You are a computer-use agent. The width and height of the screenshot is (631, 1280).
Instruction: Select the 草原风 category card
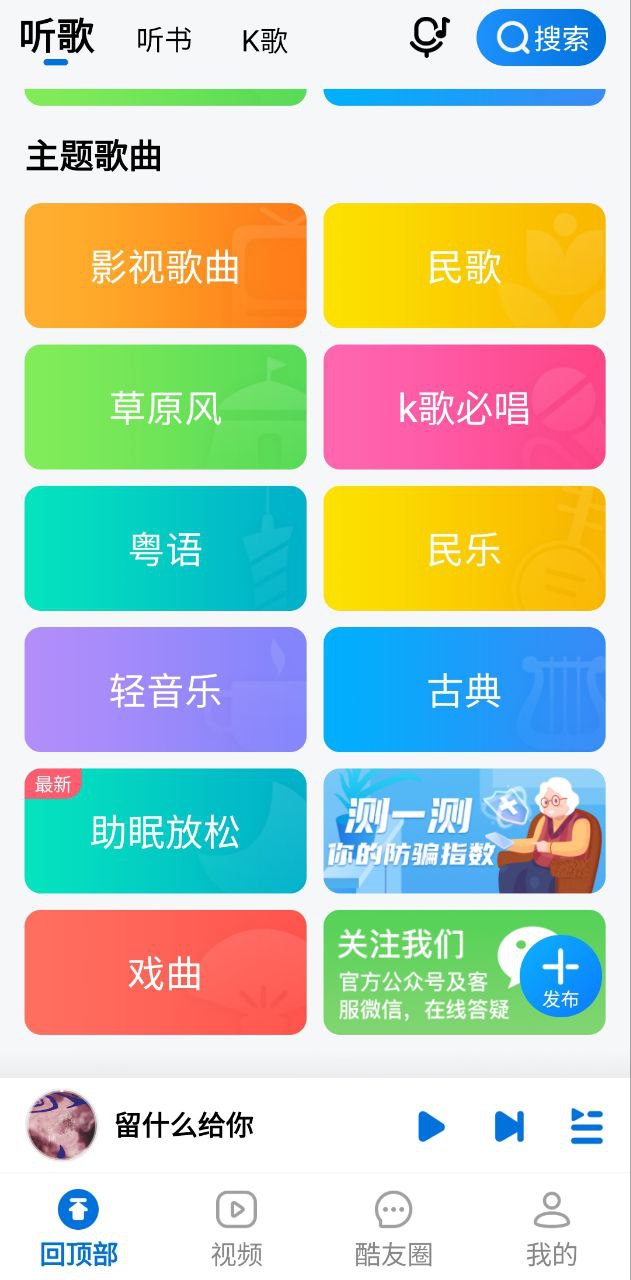coord(165,407)
